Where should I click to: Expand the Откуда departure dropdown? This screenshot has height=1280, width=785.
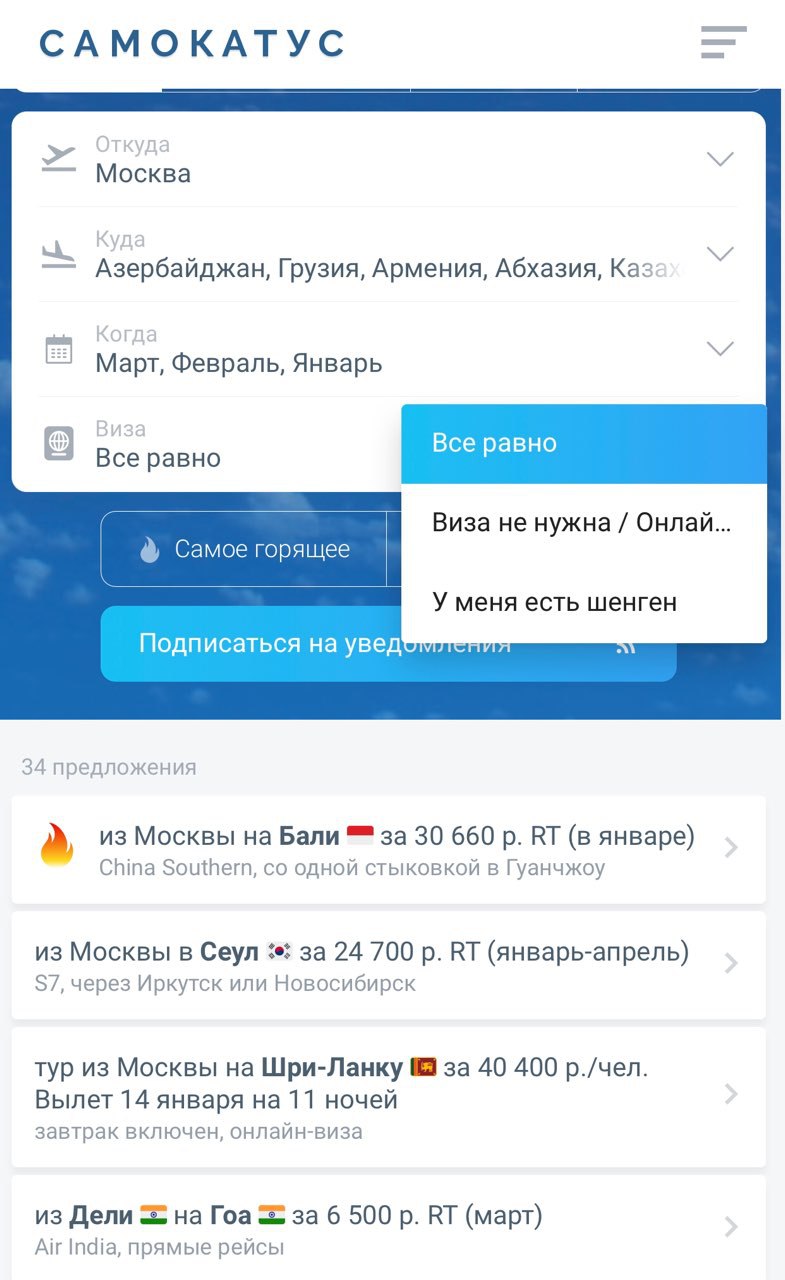[719, 160]
